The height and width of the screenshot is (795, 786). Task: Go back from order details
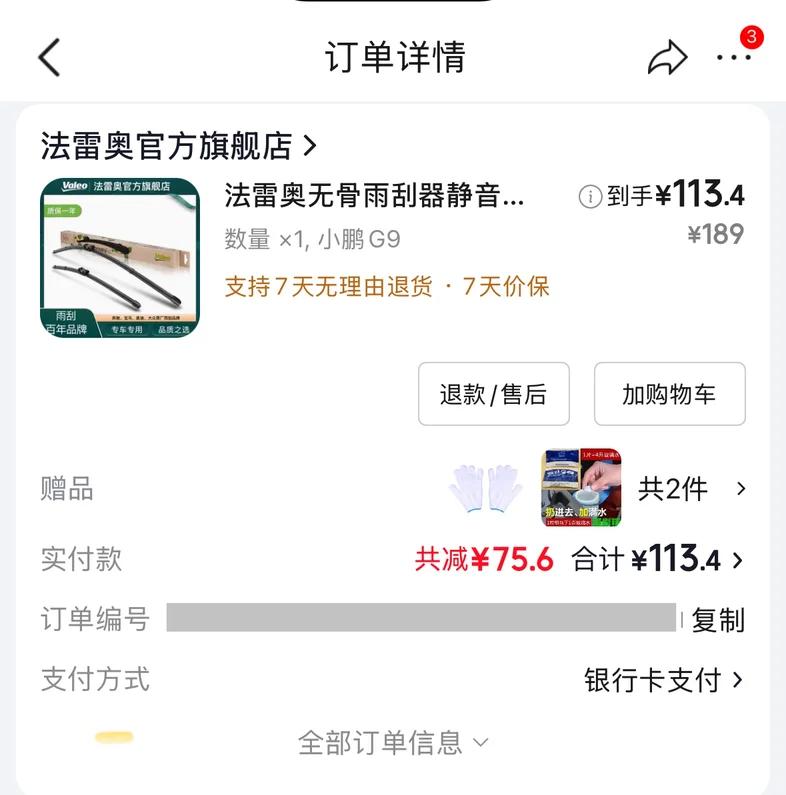49,57
